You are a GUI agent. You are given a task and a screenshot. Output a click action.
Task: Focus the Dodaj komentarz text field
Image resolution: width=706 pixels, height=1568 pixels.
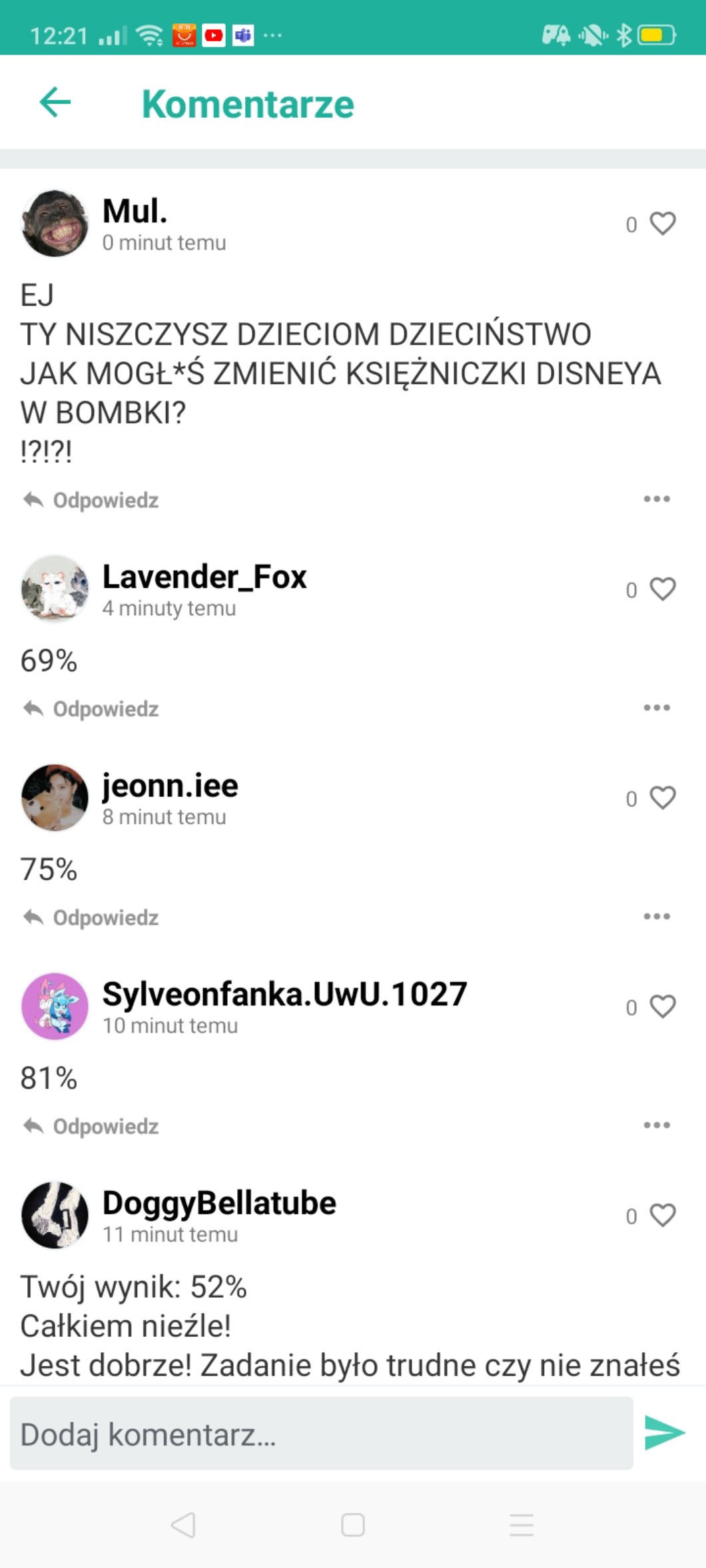[x=321, y=1434]
